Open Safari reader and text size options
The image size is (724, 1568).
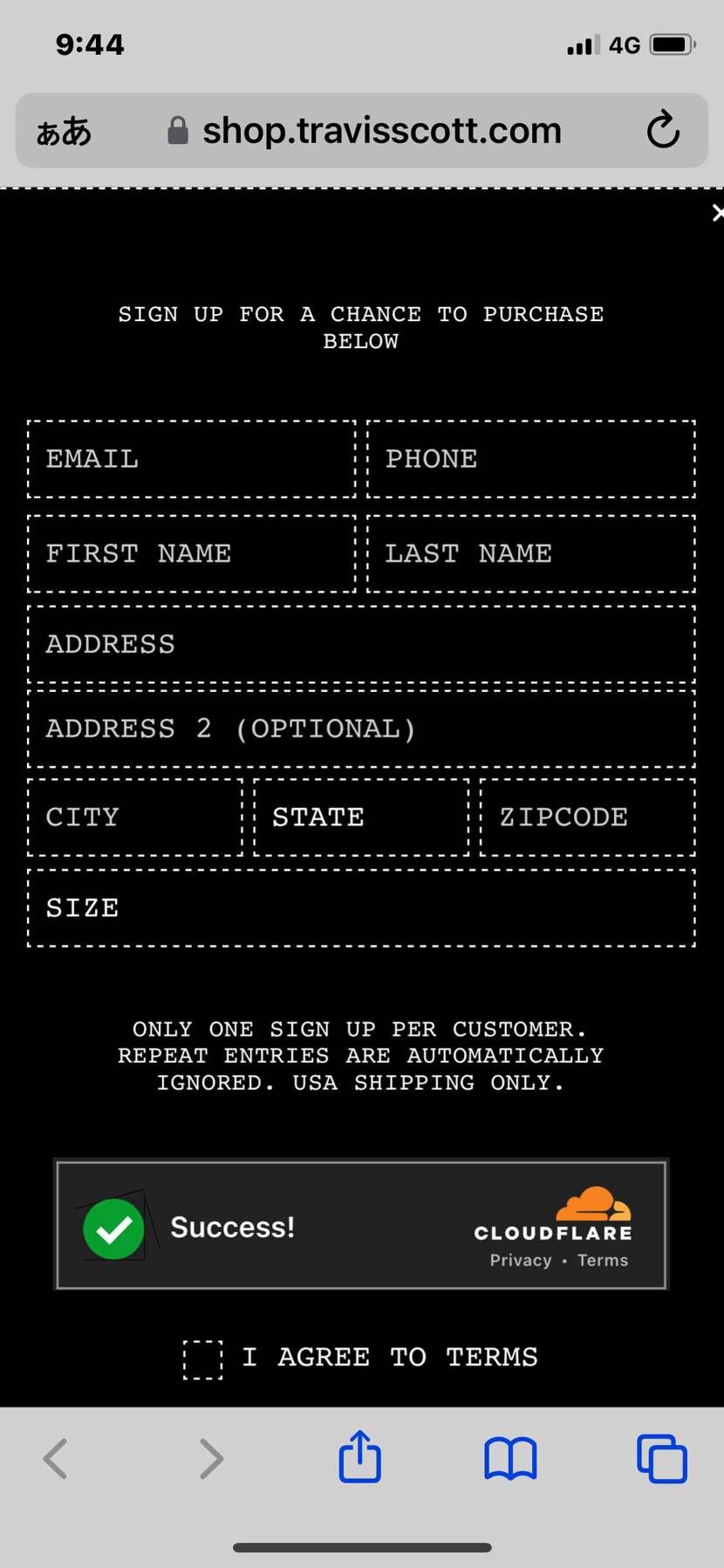[x=64, y=132]
